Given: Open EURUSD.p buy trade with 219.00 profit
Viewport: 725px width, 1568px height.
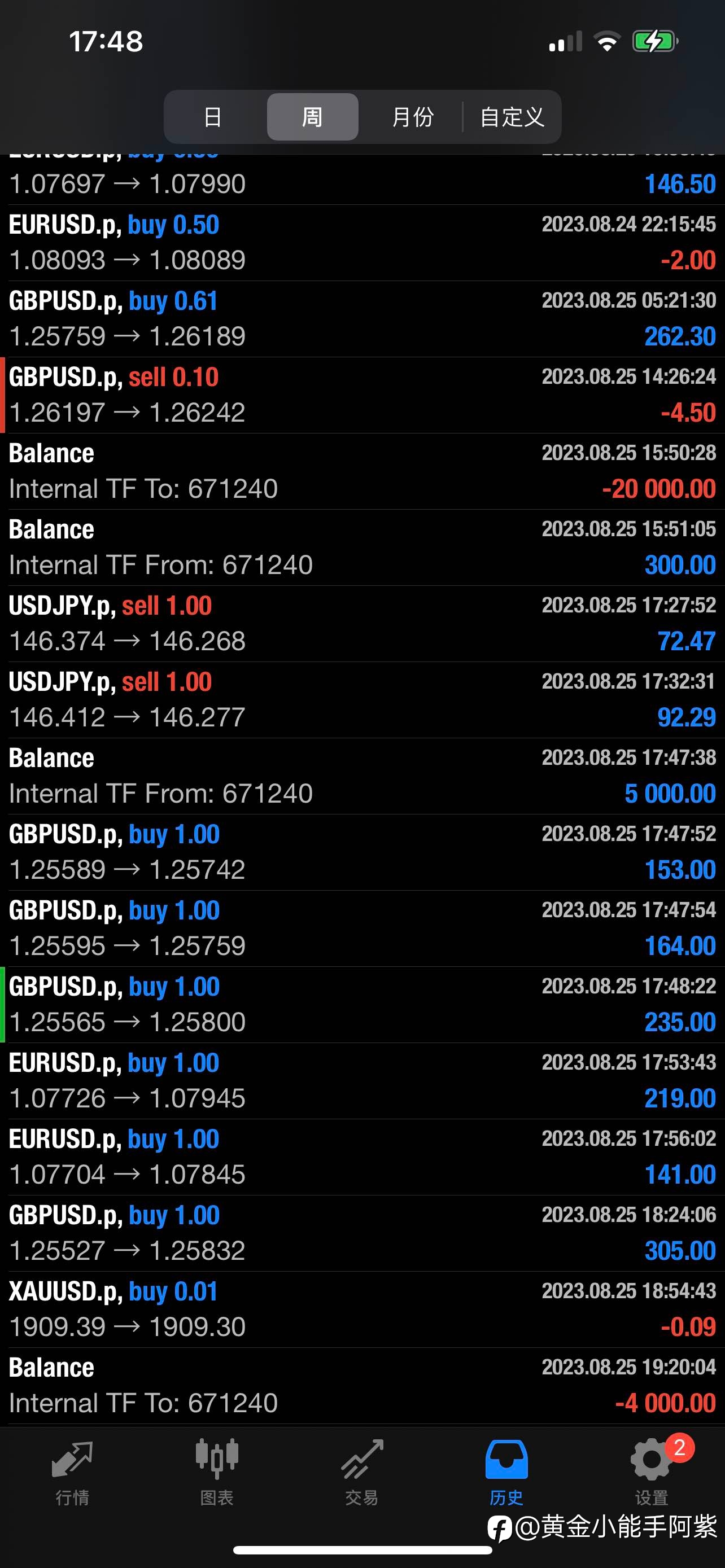Looking at the screenshot, I should point(362,1081).
